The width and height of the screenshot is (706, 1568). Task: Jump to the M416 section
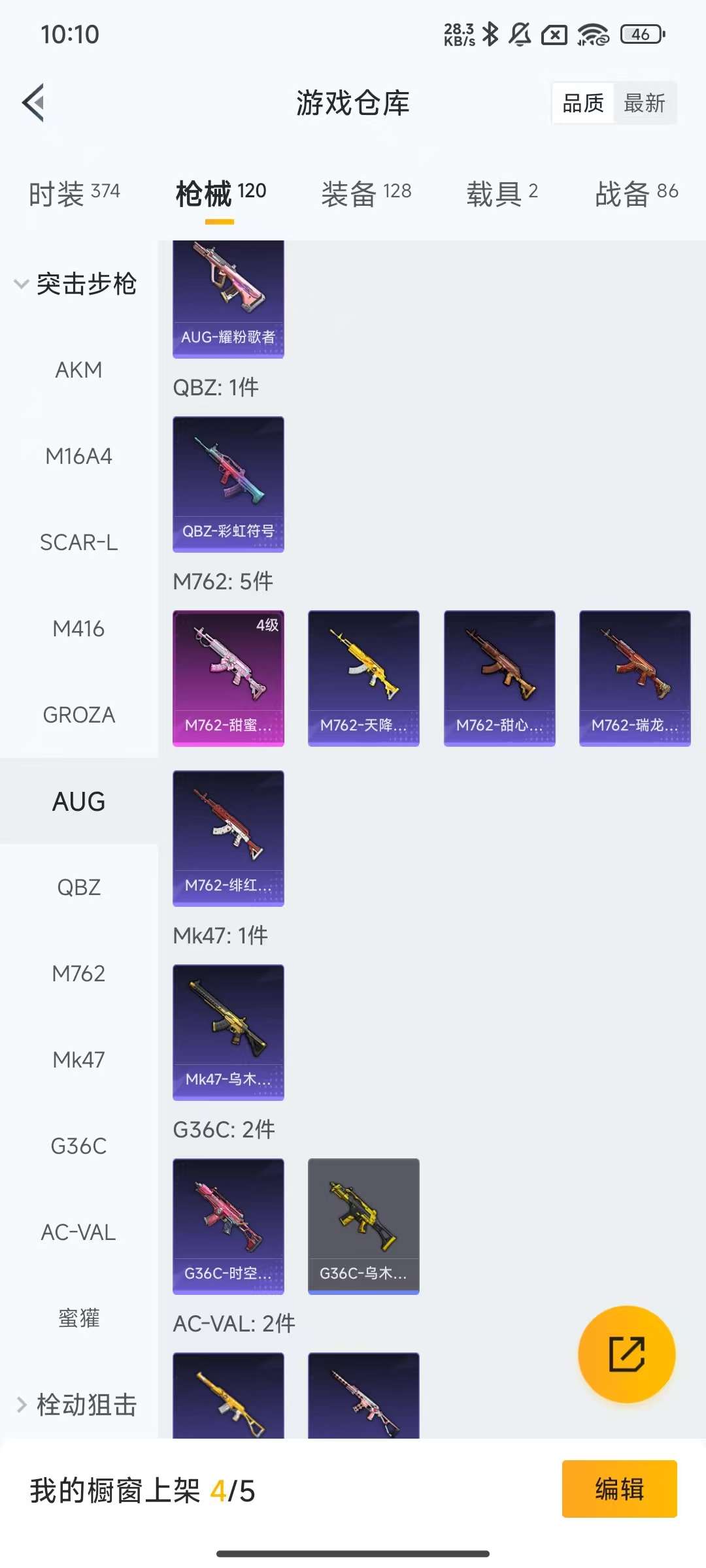coord(78,629)
